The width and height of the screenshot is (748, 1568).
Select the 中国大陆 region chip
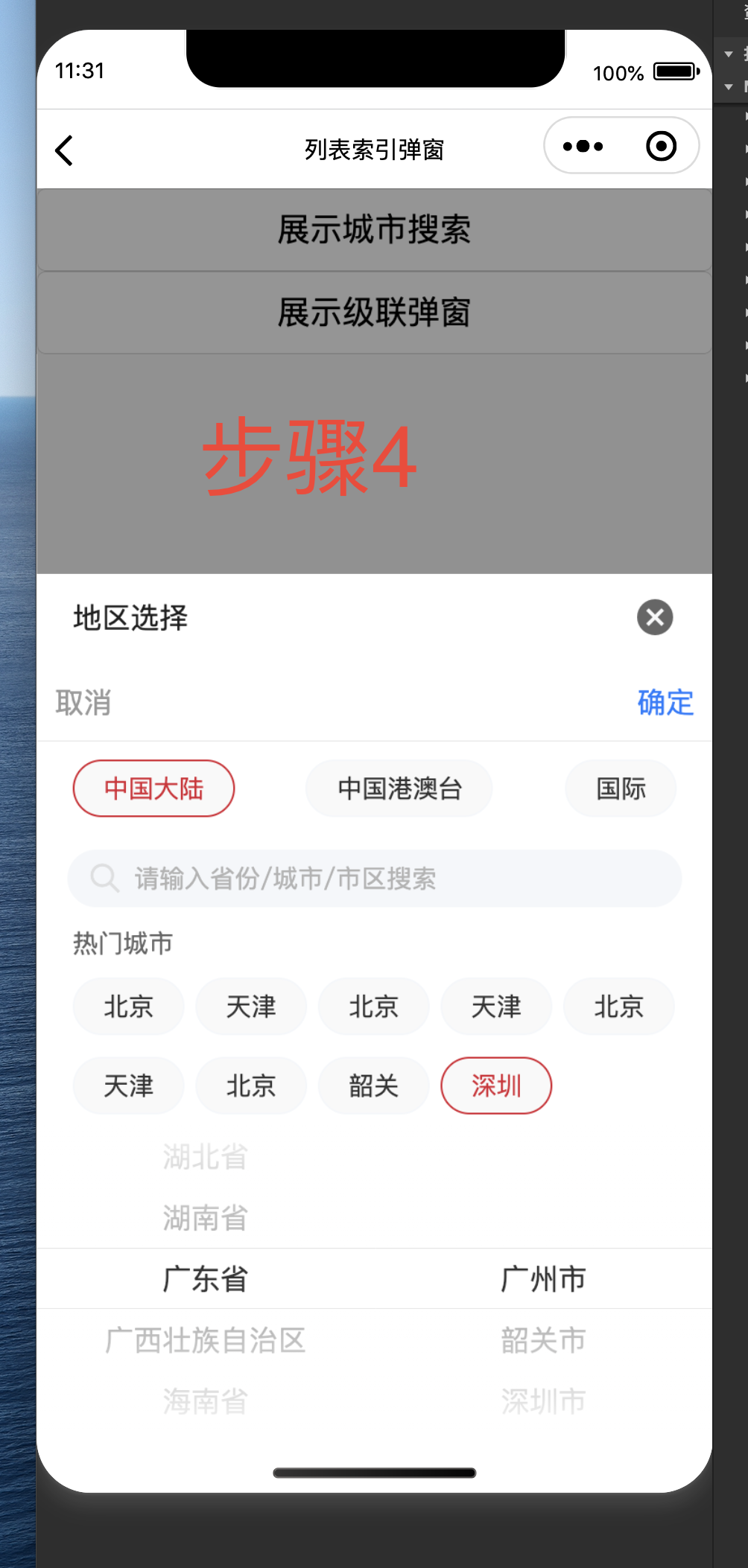point(153,788)
